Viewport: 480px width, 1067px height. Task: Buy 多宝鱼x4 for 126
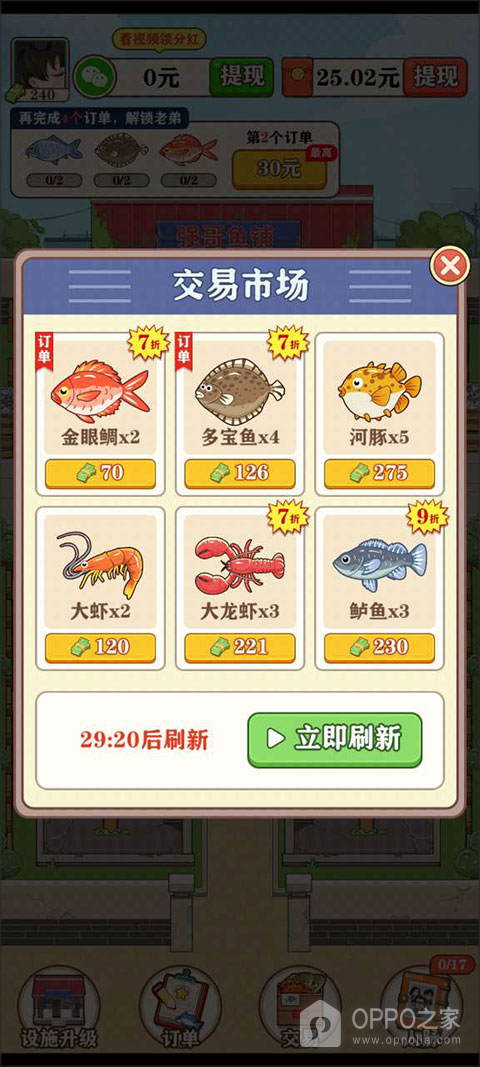click(240, 474)
